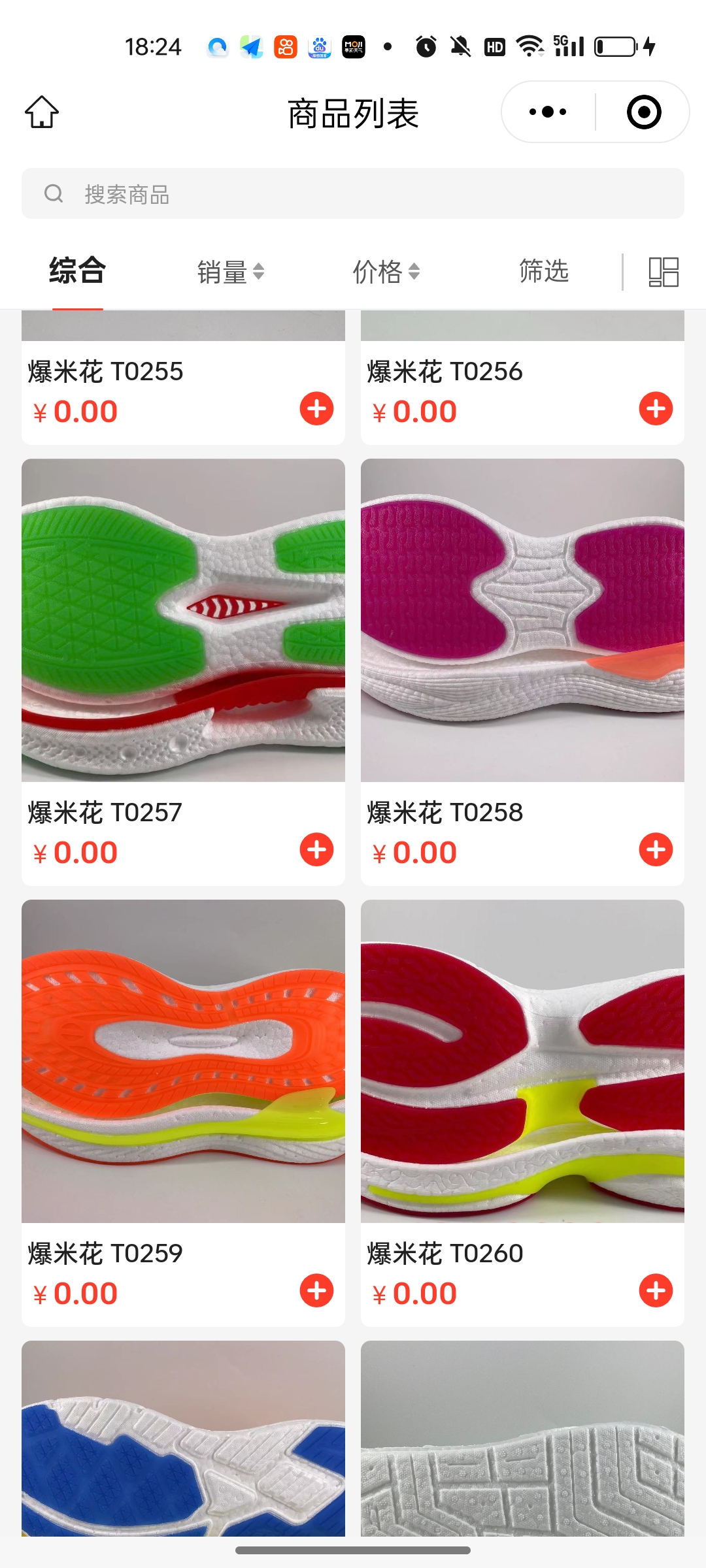Viewport: 706px width, 1568px height.
Task: Select the 综合 sorting tab
Action: click(x=77, y=271)
